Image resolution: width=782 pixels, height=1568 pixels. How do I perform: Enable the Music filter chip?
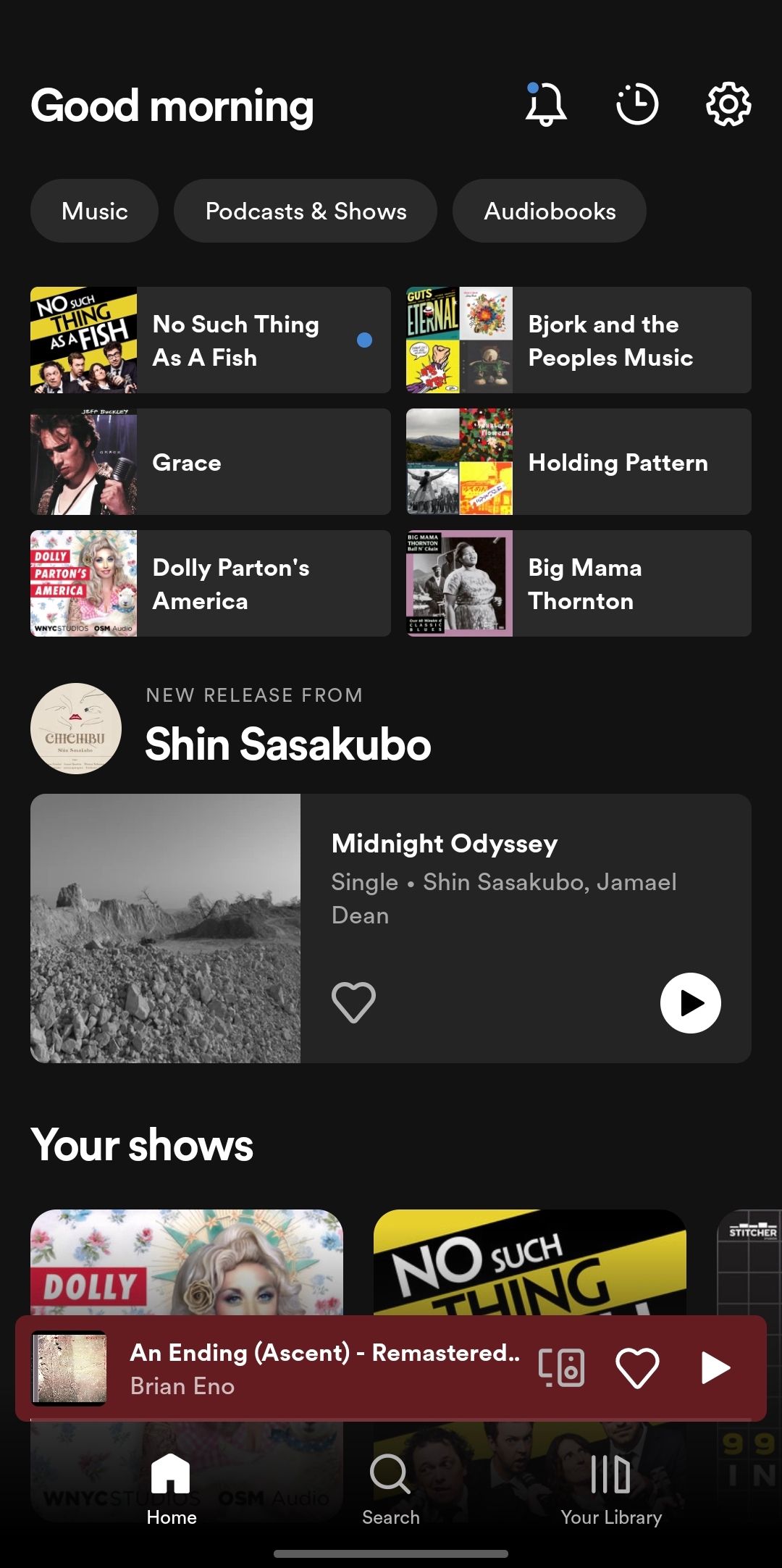pyautogui.click(x=94, y=211)
